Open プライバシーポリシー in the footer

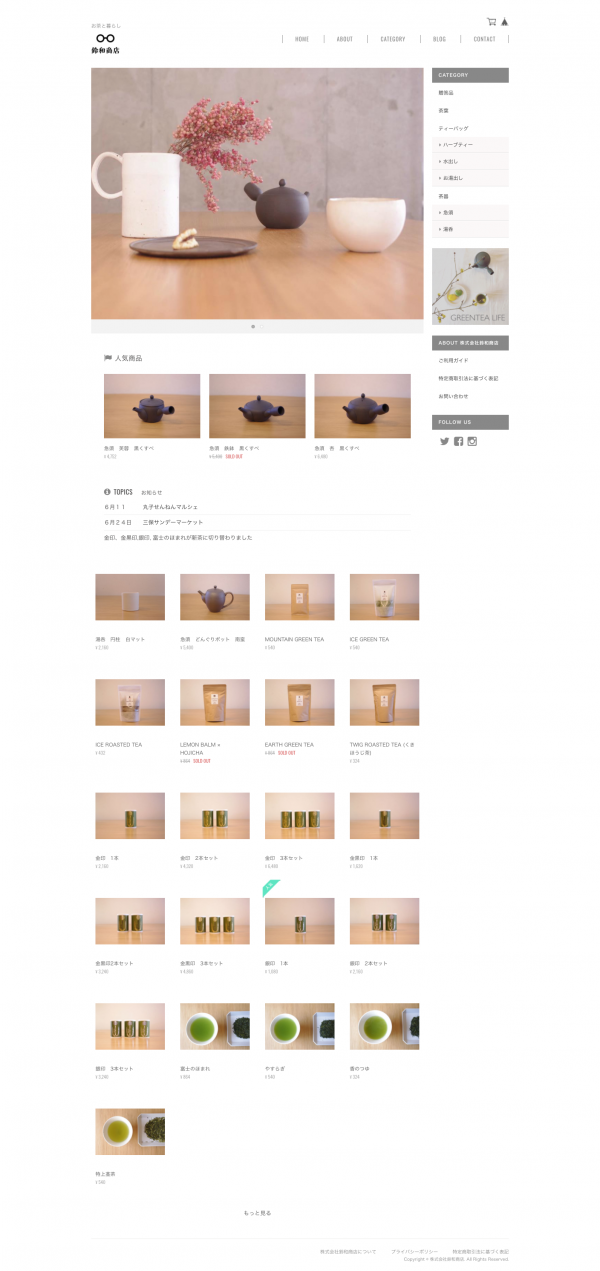tap(415, 1252)
